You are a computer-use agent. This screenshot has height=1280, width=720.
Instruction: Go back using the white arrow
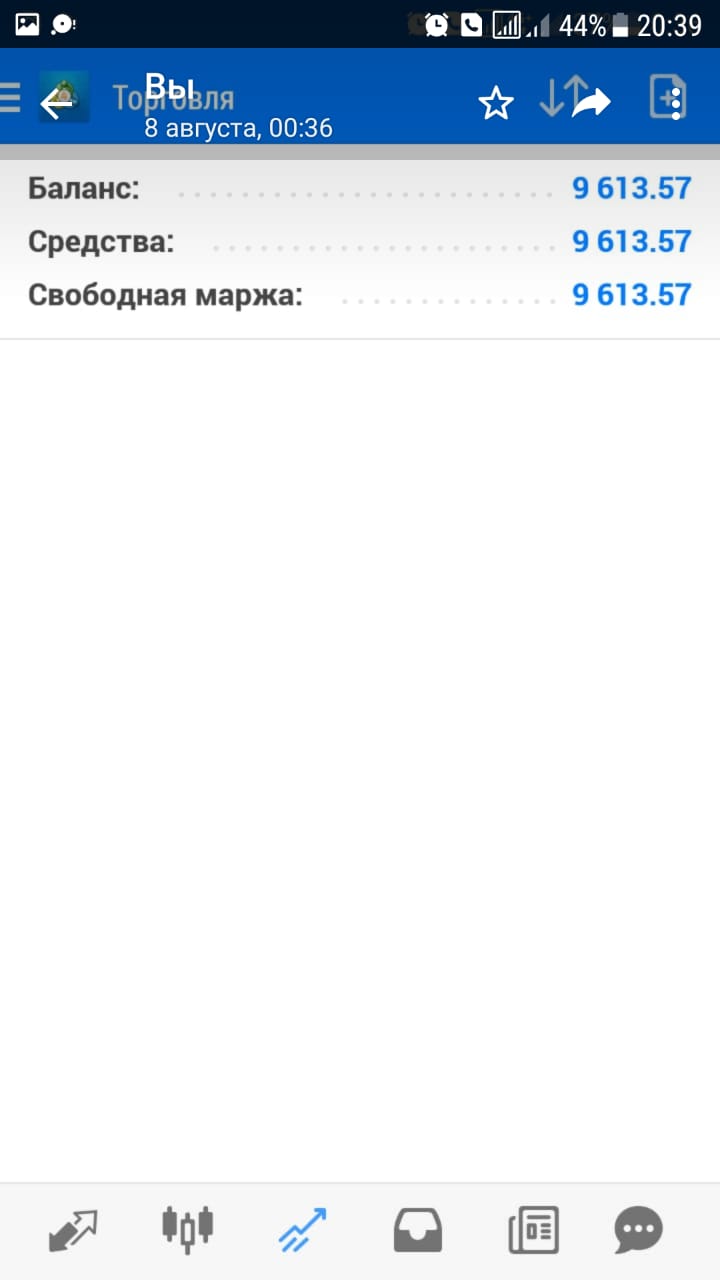(x=56, y=102)
